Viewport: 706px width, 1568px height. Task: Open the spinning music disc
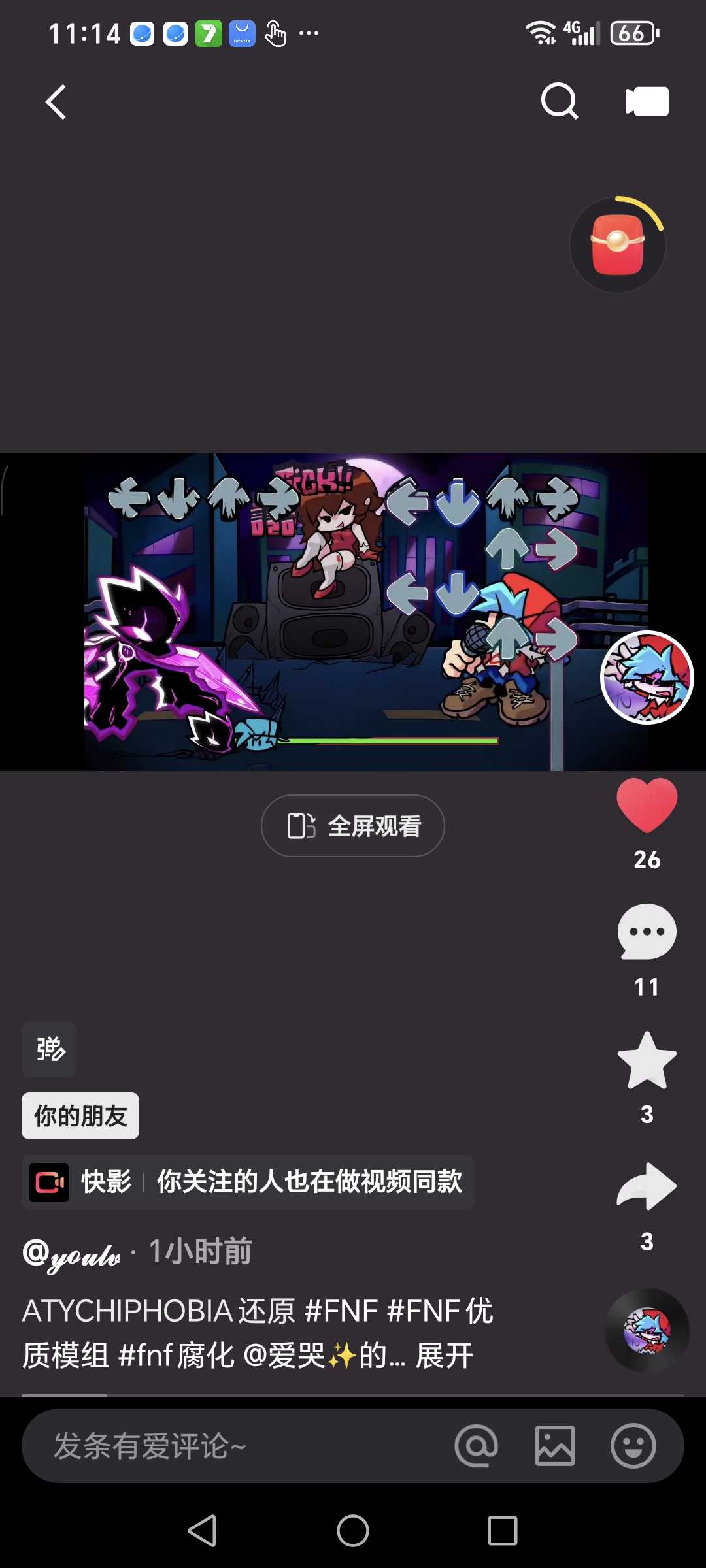(647, 1330)
